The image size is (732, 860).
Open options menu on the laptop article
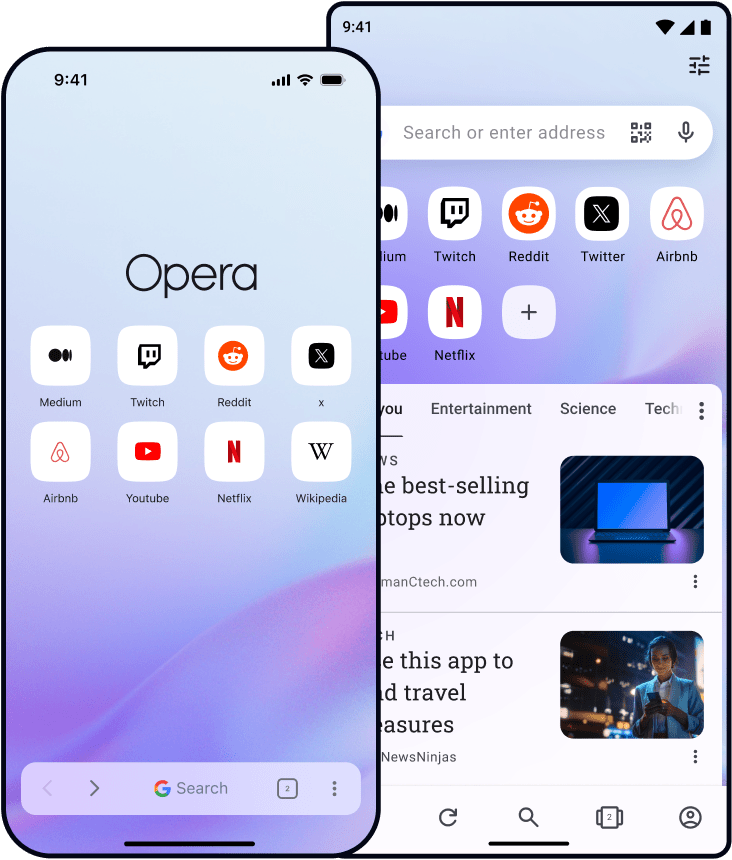(x=695, y=581)
